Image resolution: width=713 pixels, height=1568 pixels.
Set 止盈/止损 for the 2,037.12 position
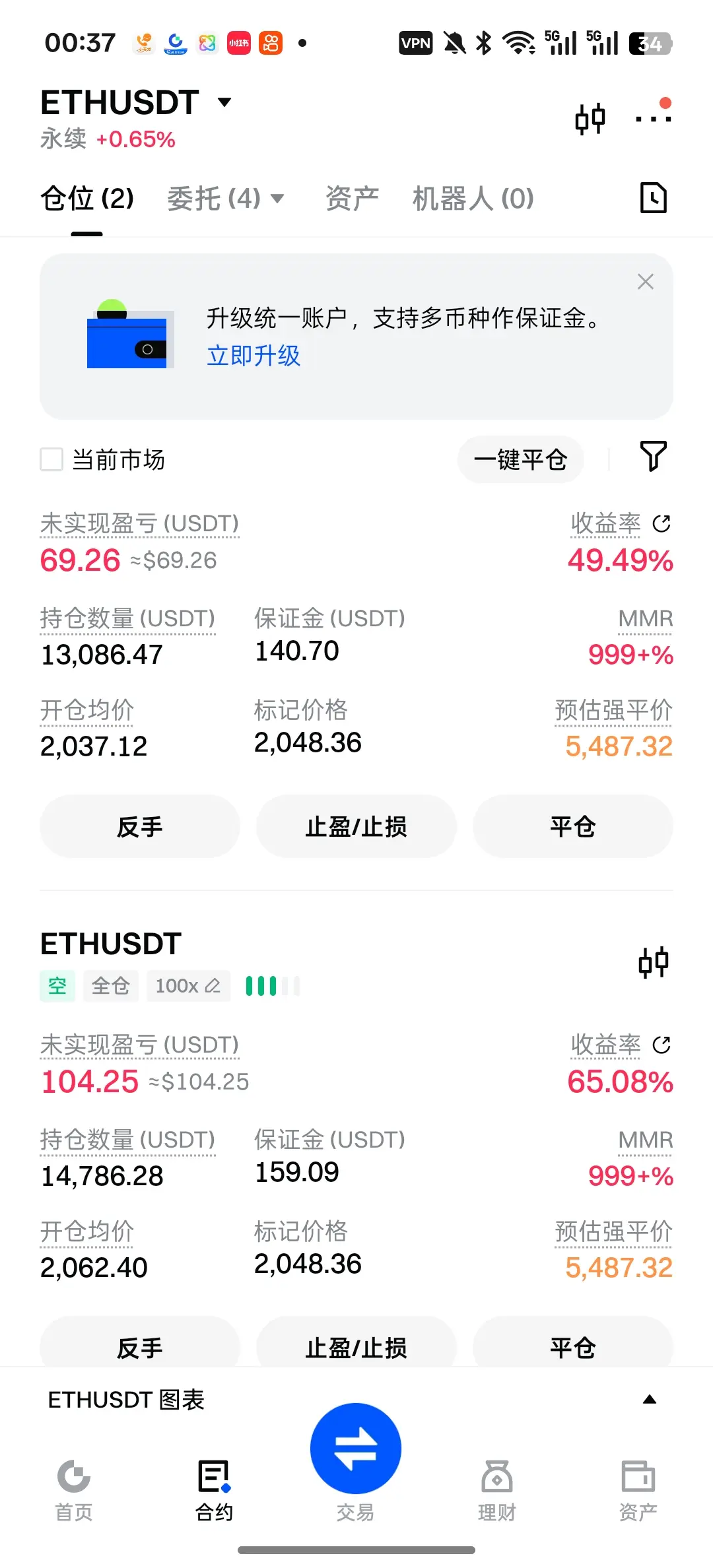coord(356,826)
